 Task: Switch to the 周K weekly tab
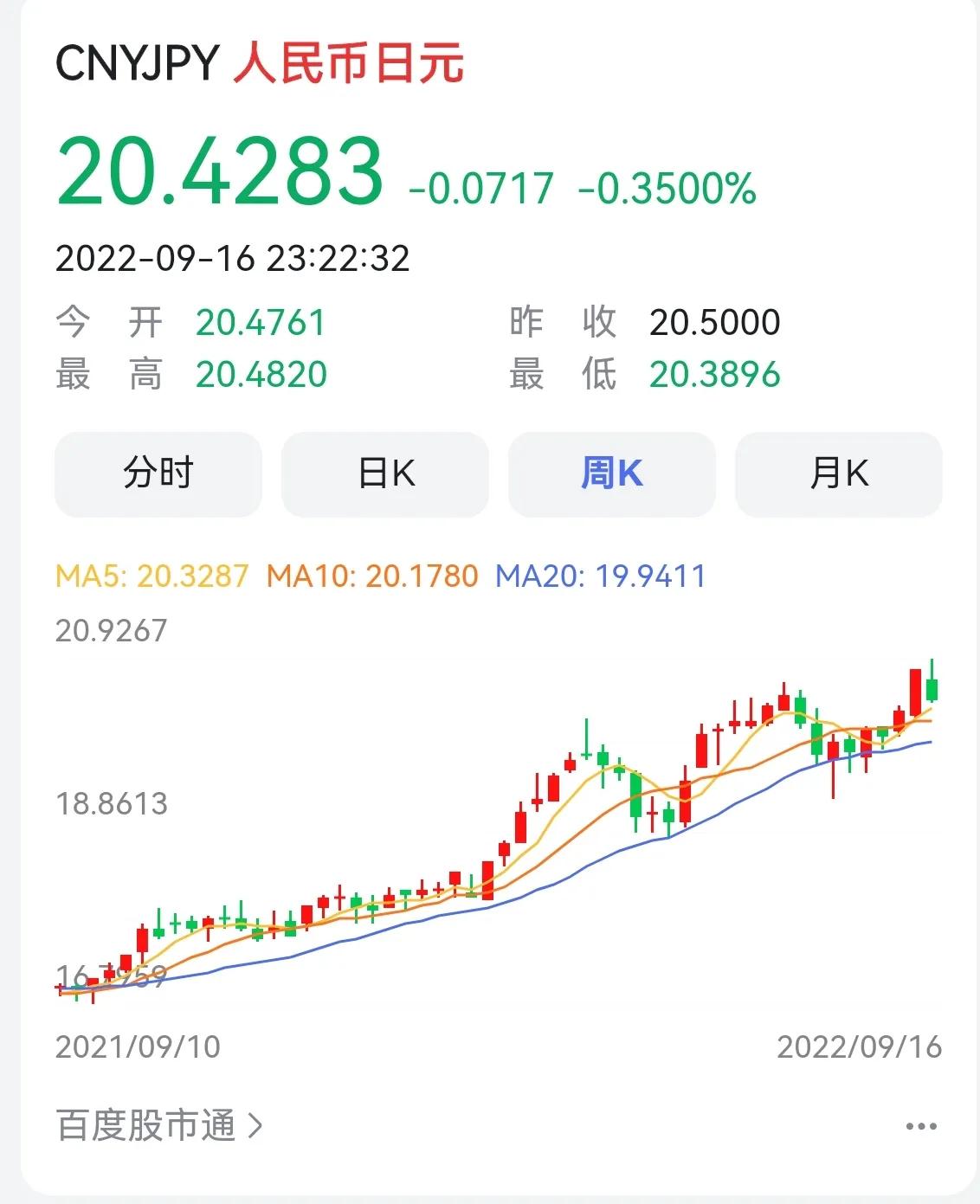pyautogui.click(x=612, y=474)
